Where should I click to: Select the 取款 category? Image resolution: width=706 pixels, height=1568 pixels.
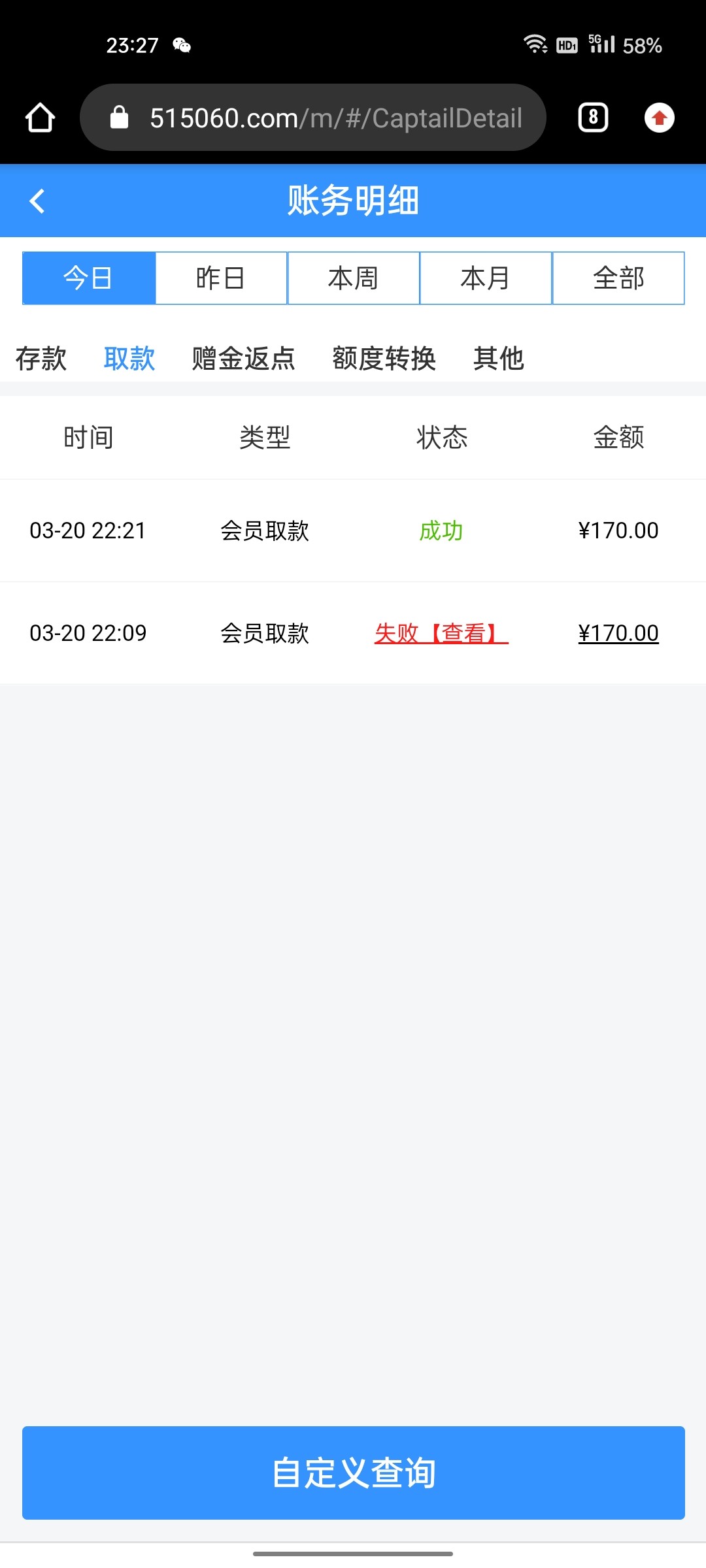(129, 359)
